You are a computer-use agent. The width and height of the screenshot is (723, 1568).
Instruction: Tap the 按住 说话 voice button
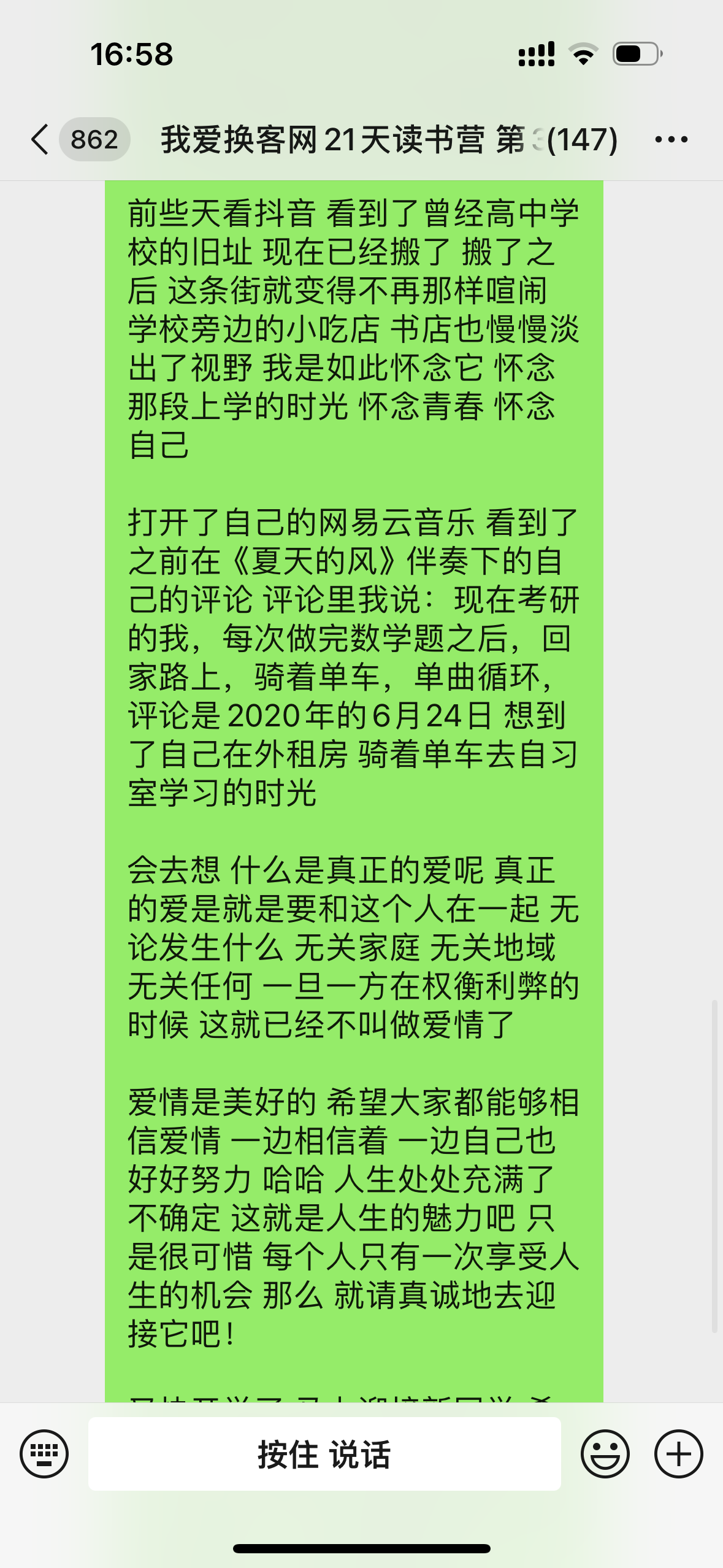pyautogui.click(x=324, y=1453)
